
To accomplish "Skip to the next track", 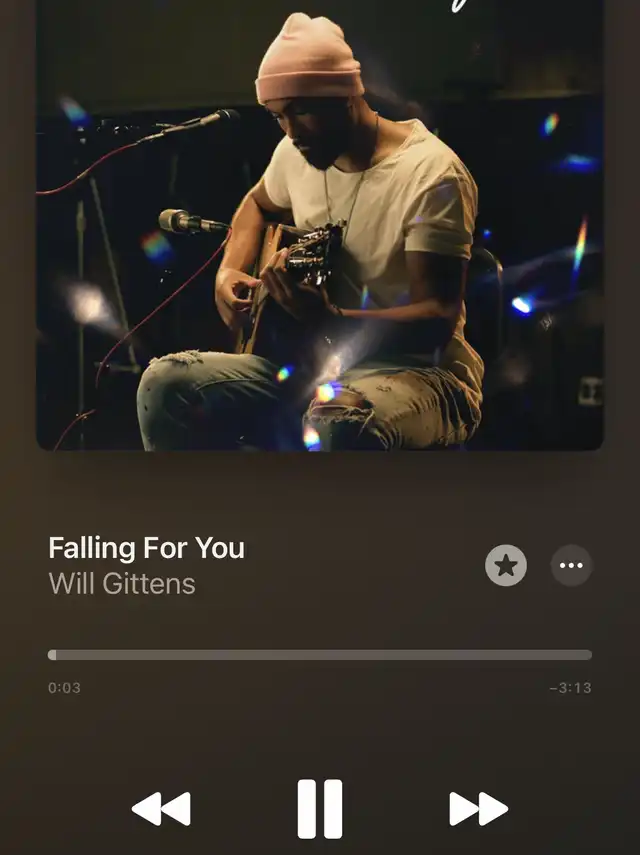I will click(478, 809).
